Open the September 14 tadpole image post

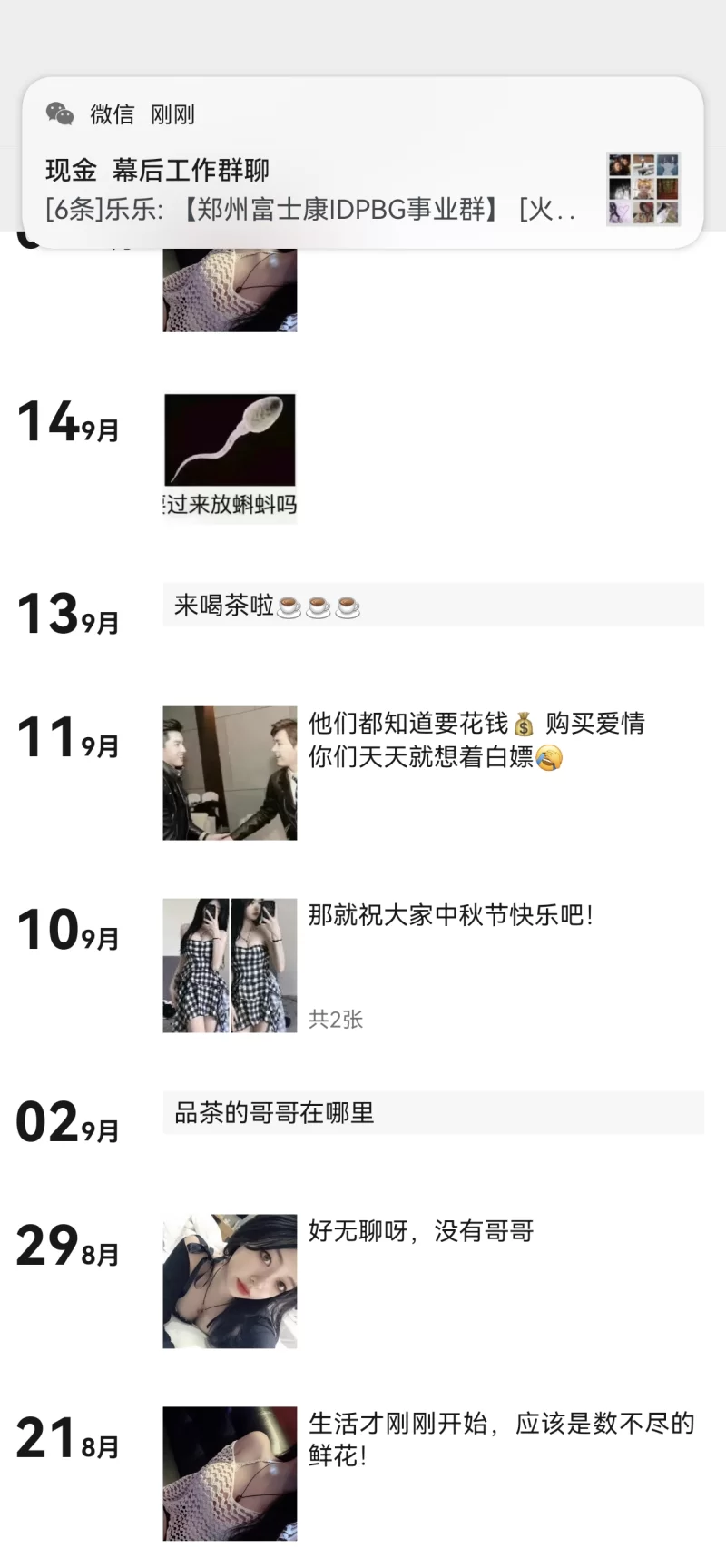pos(230,458)
